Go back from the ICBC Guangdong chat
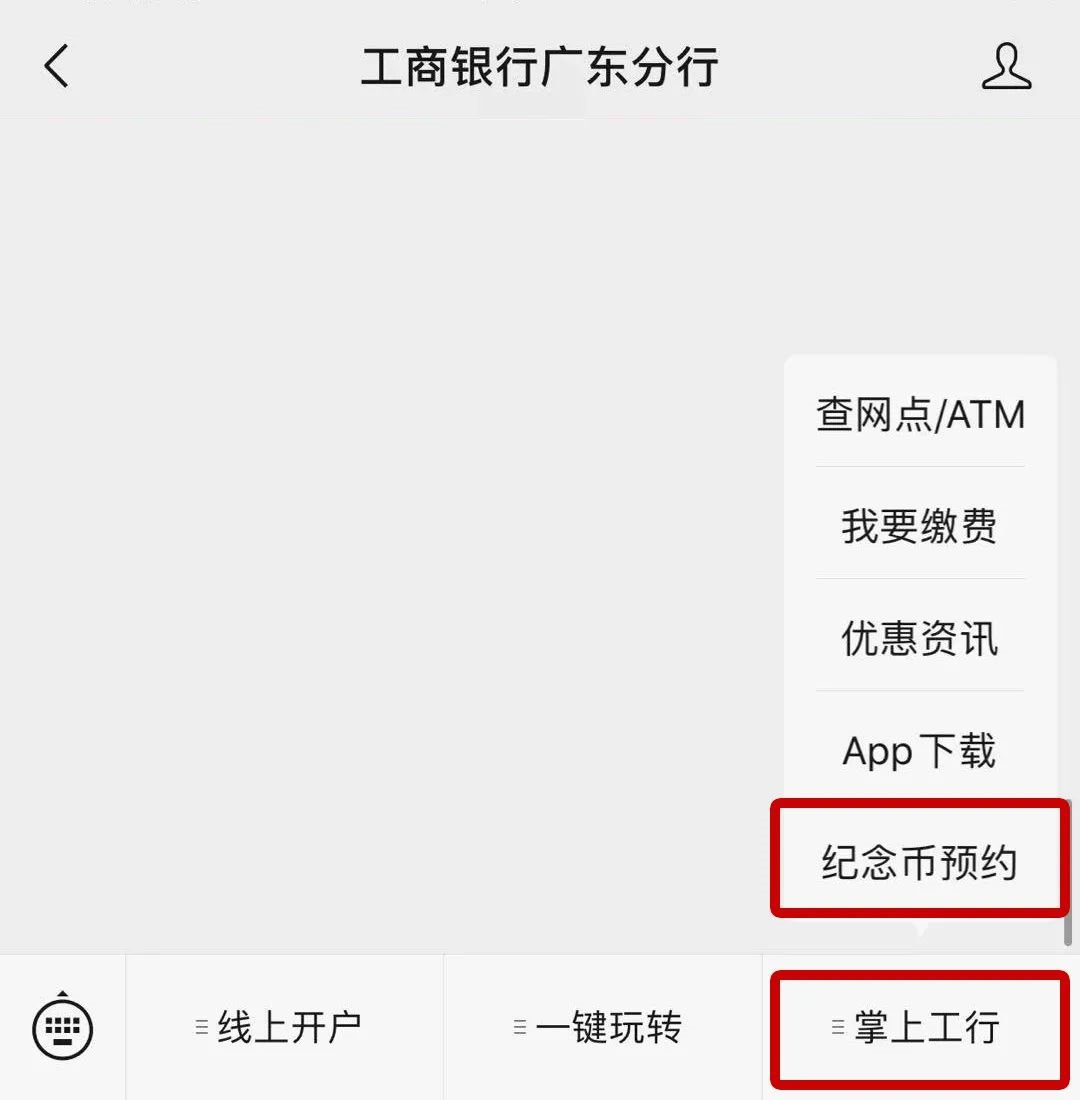The width and height of the screenshot is (1080, 1100). (x=57, y=67)
